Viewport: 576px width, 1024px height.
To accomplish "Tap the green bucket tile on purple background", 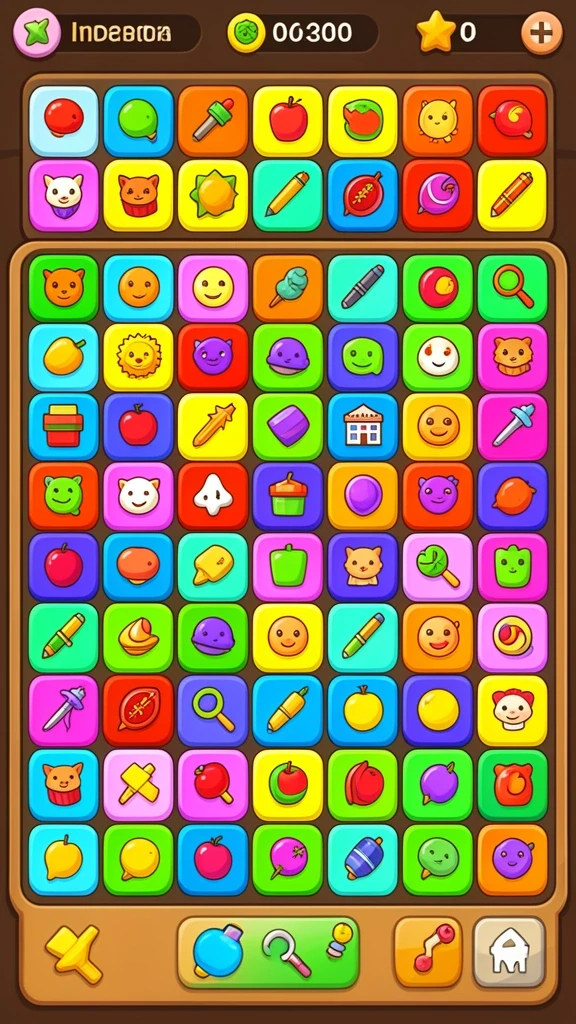I will [x=288, y=496].
